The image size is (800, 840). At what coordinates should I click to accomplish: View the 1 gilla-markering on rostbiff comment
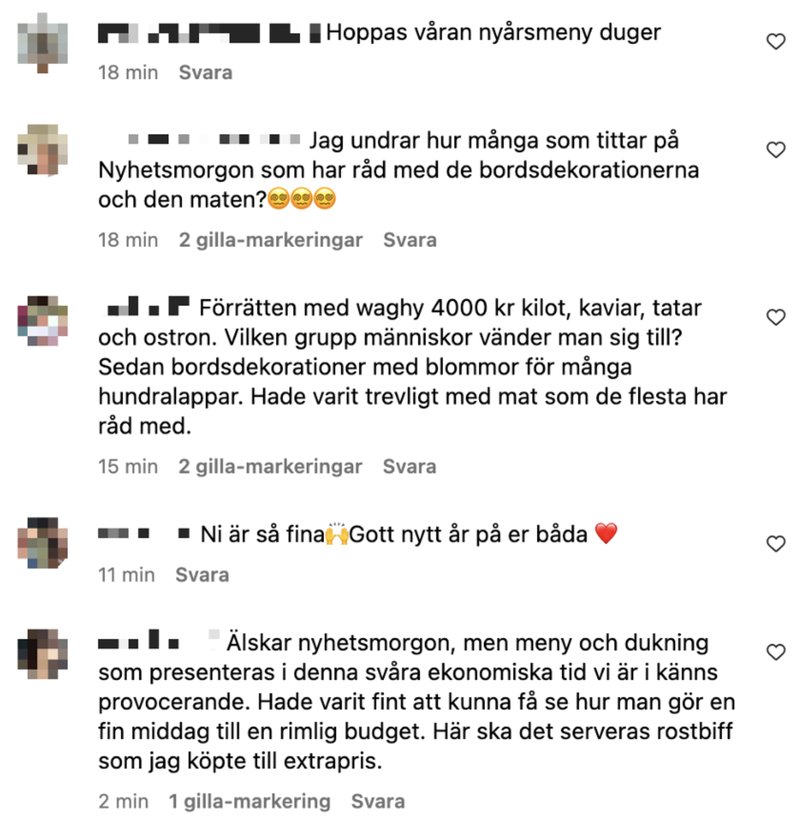249,801
